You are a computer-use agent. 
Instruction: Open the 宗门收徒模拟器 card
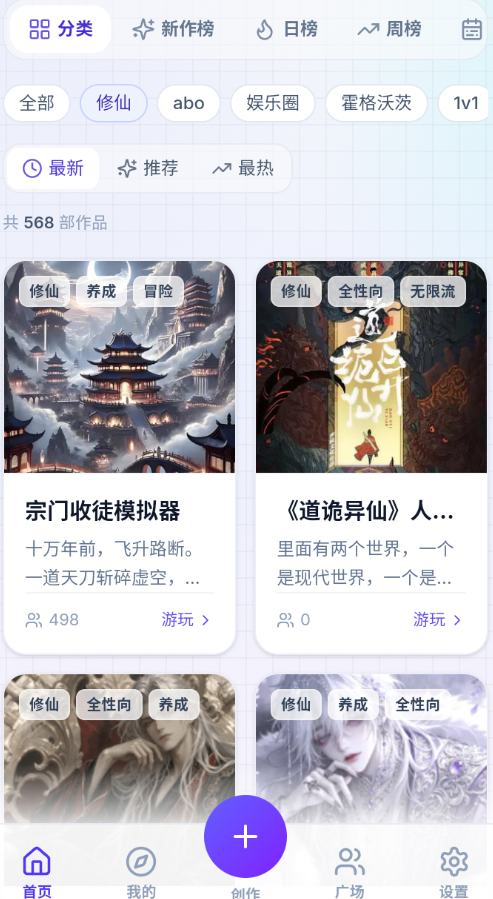(x=120, y=458)
